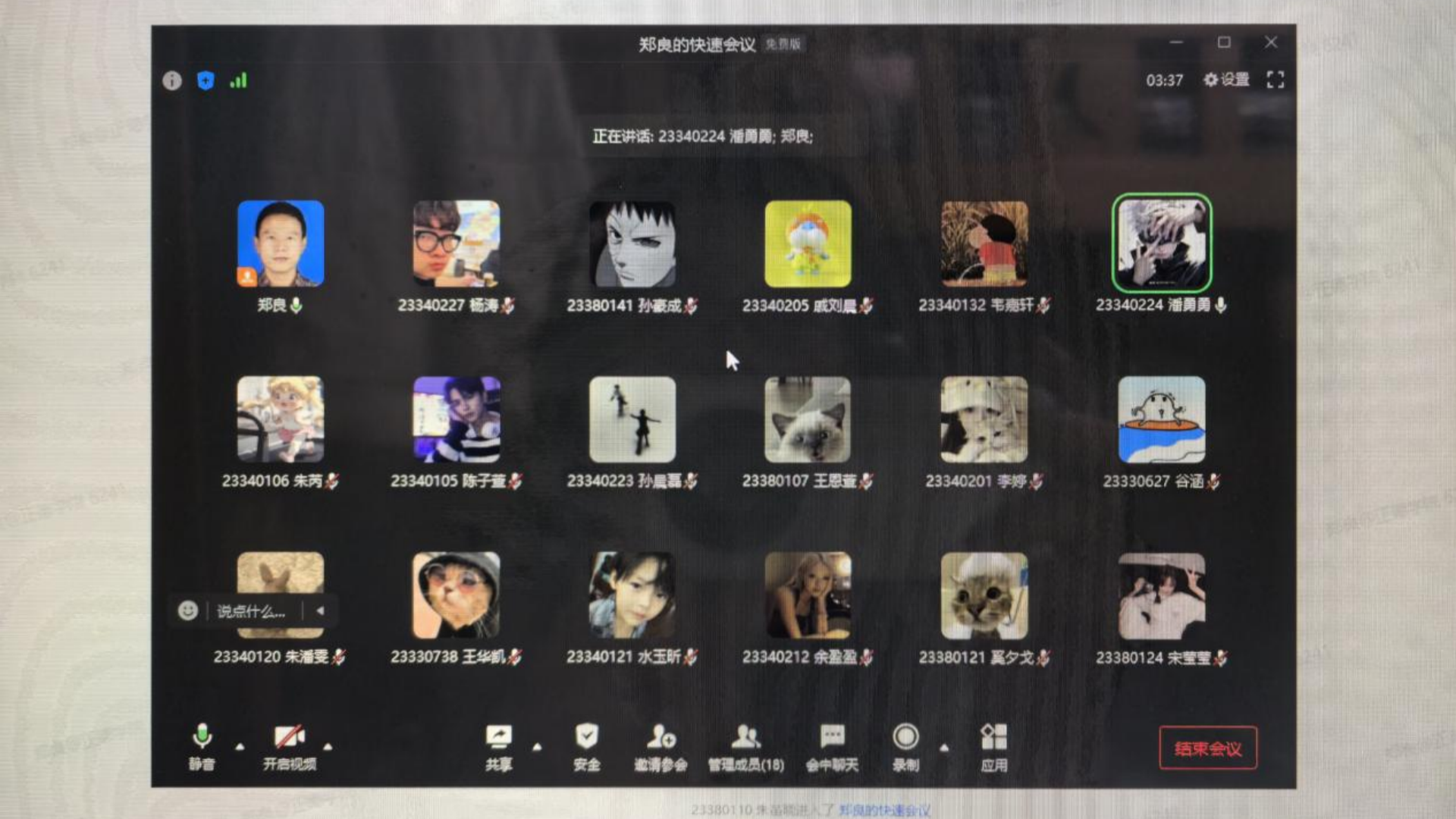Expand arrow next to 录制

click(944, 748)
